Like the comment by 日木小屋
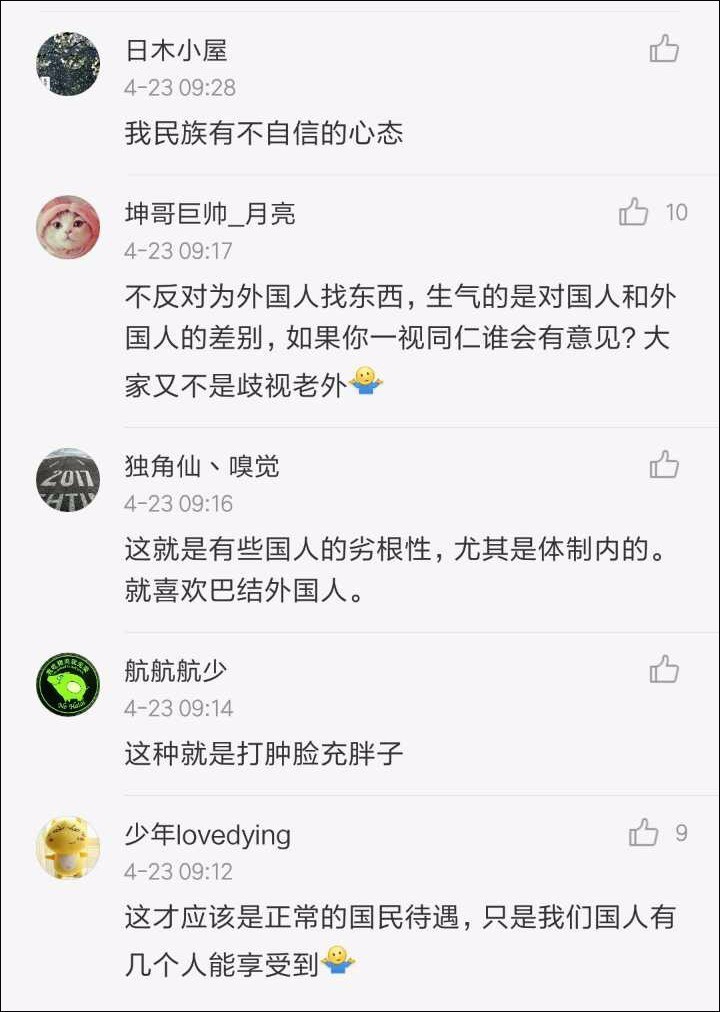720x1012 pixels. 664,49
